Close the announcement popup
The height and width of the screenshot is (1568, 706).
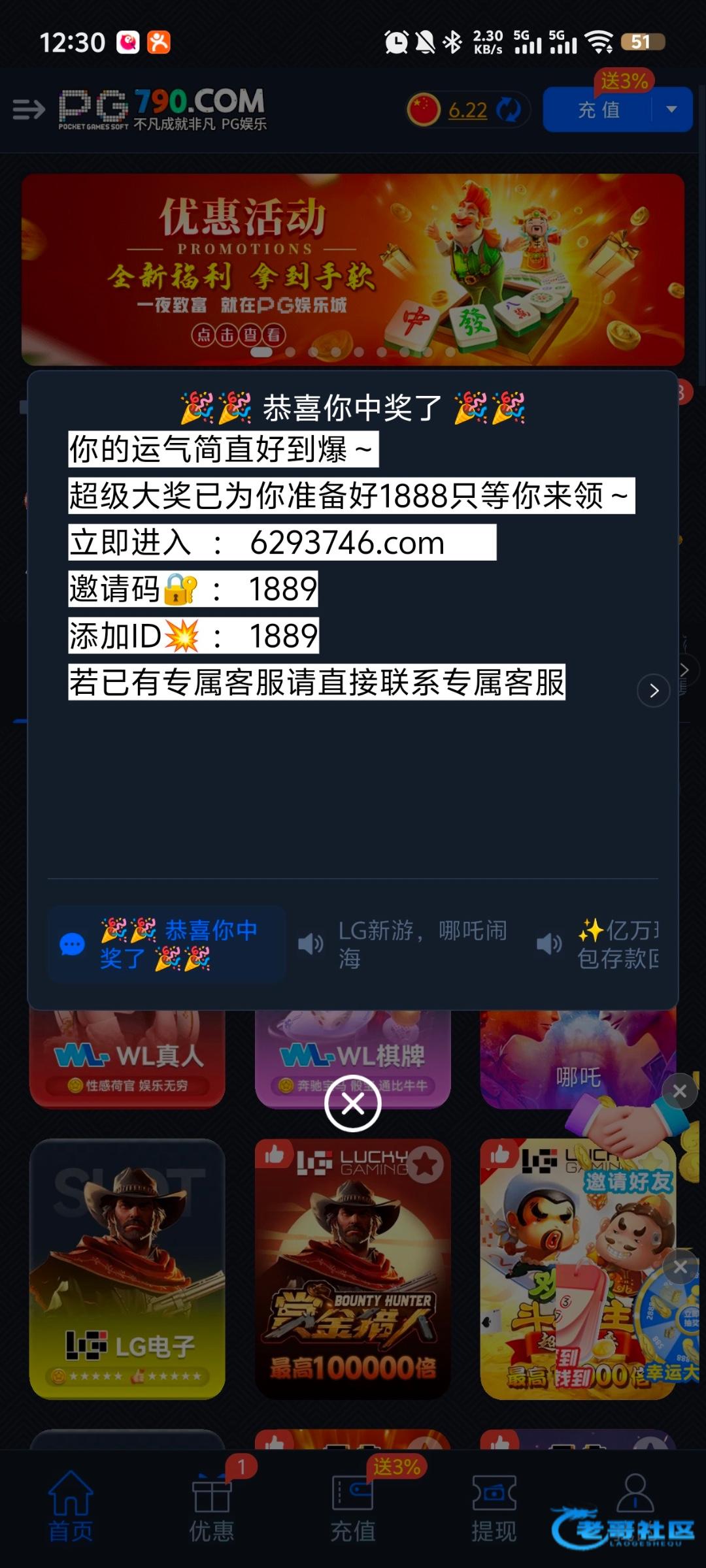pyautogui.click(x=353, y=1104)
